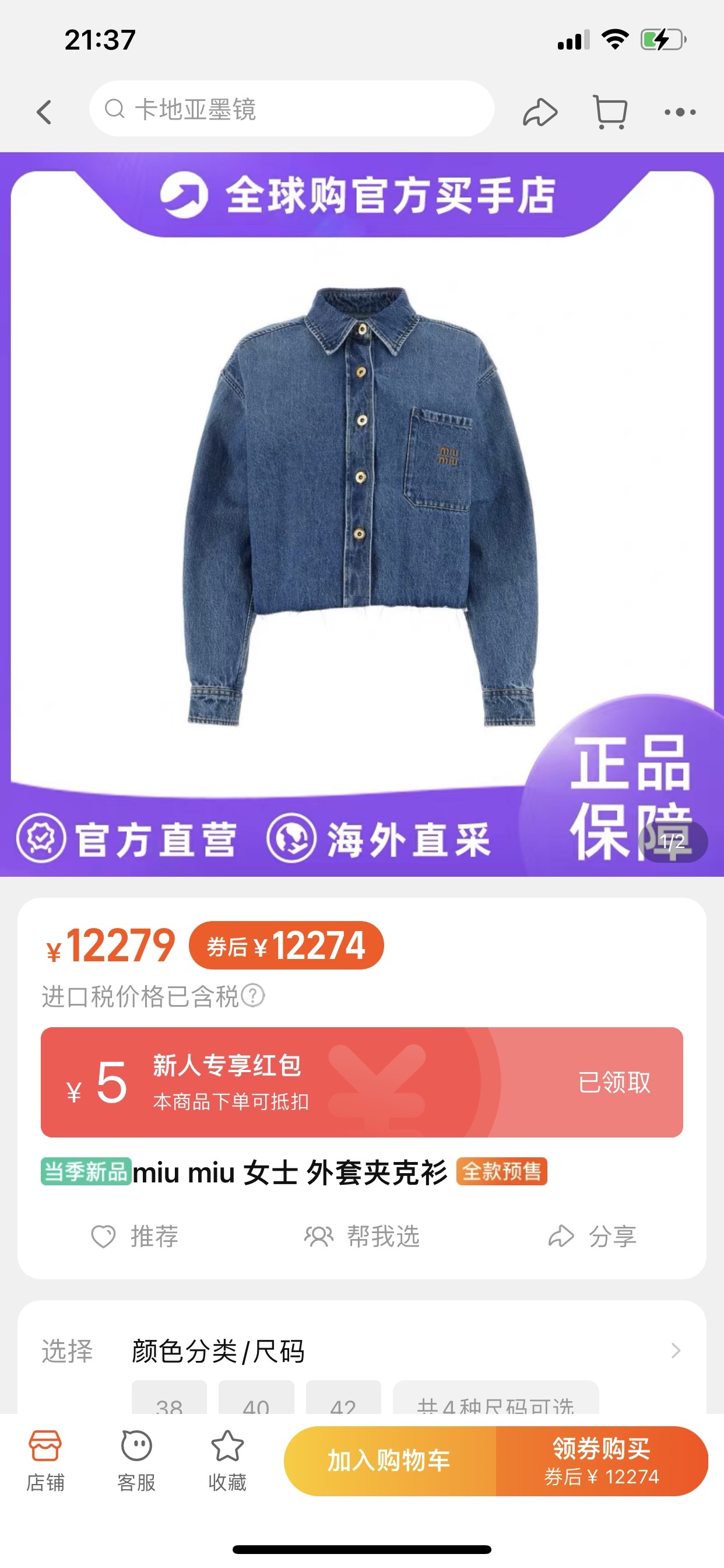Tap 分享 below the product title
The height and width of the screenshot is (1568, 724).
[592, 1236]
